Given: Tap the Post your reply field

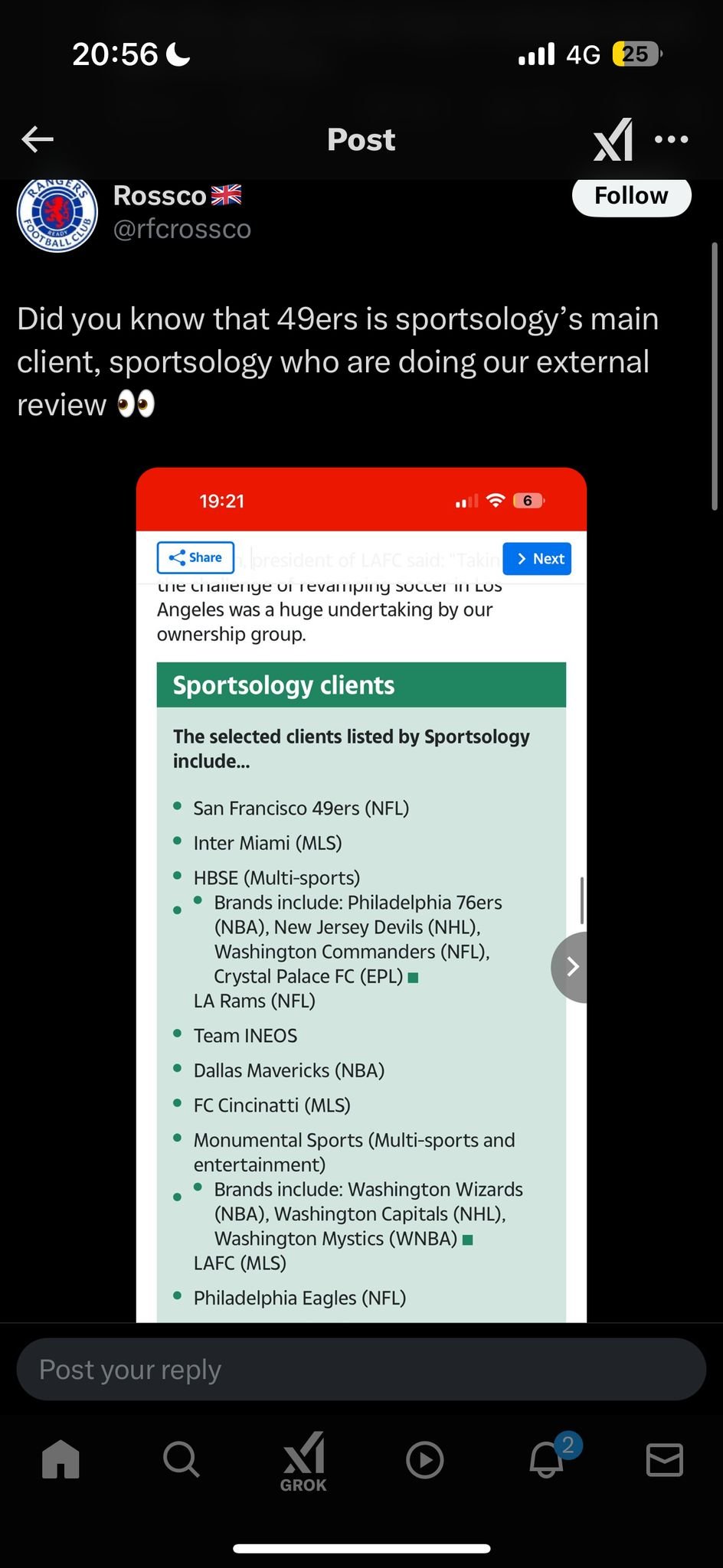Looking at the screenshot, I should pyautogui.click(x=361, y=1369).
